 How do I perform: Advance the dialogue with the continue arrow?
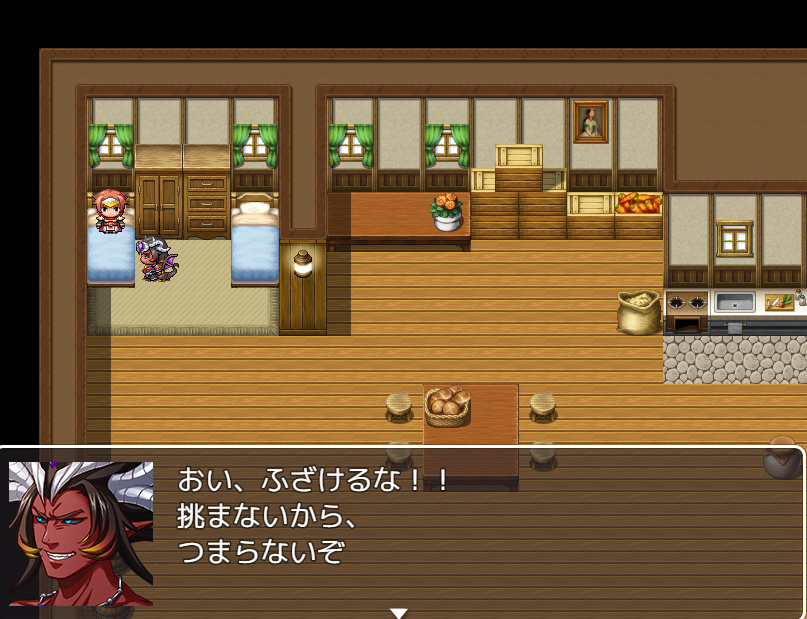pos(399,612)
